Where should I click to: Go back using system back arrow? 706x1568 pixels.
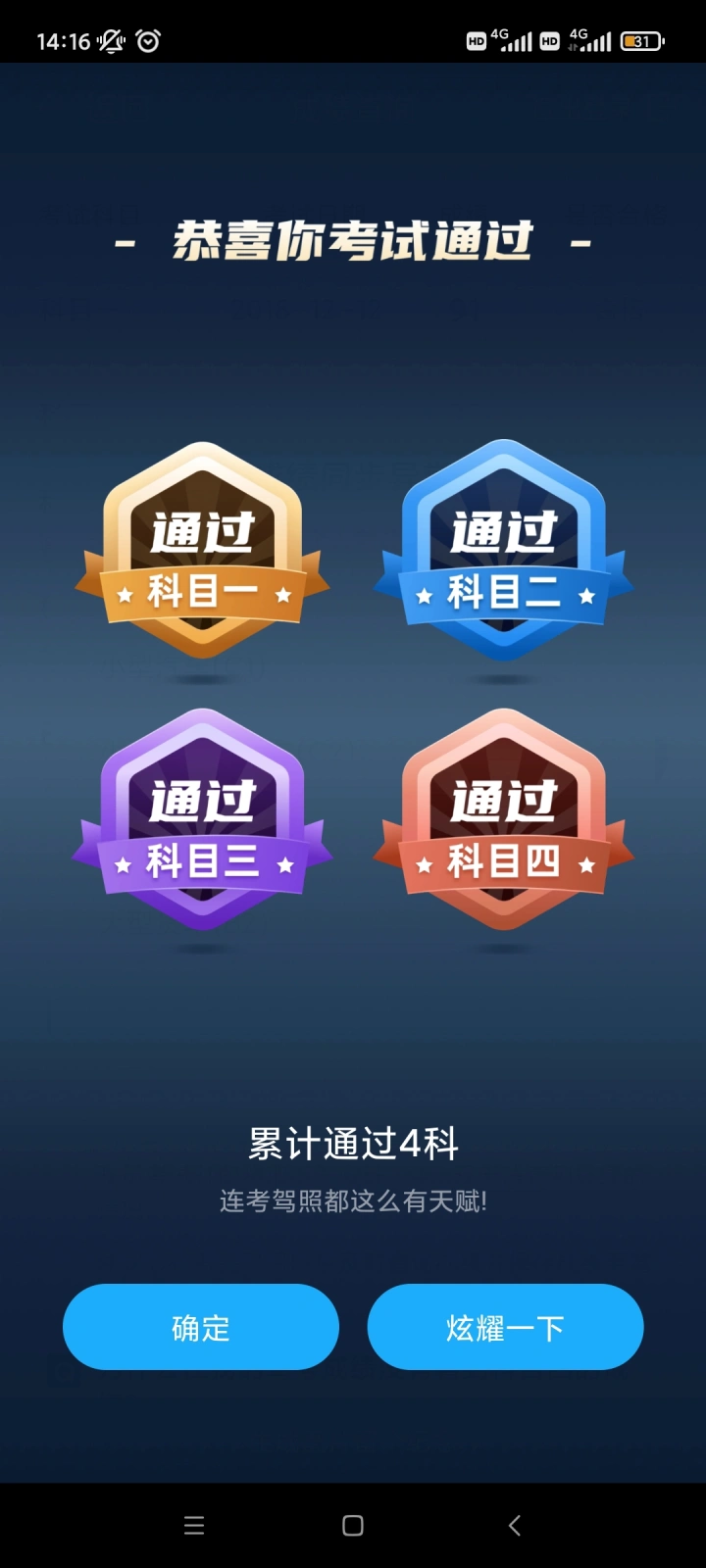coord(515,1525)
